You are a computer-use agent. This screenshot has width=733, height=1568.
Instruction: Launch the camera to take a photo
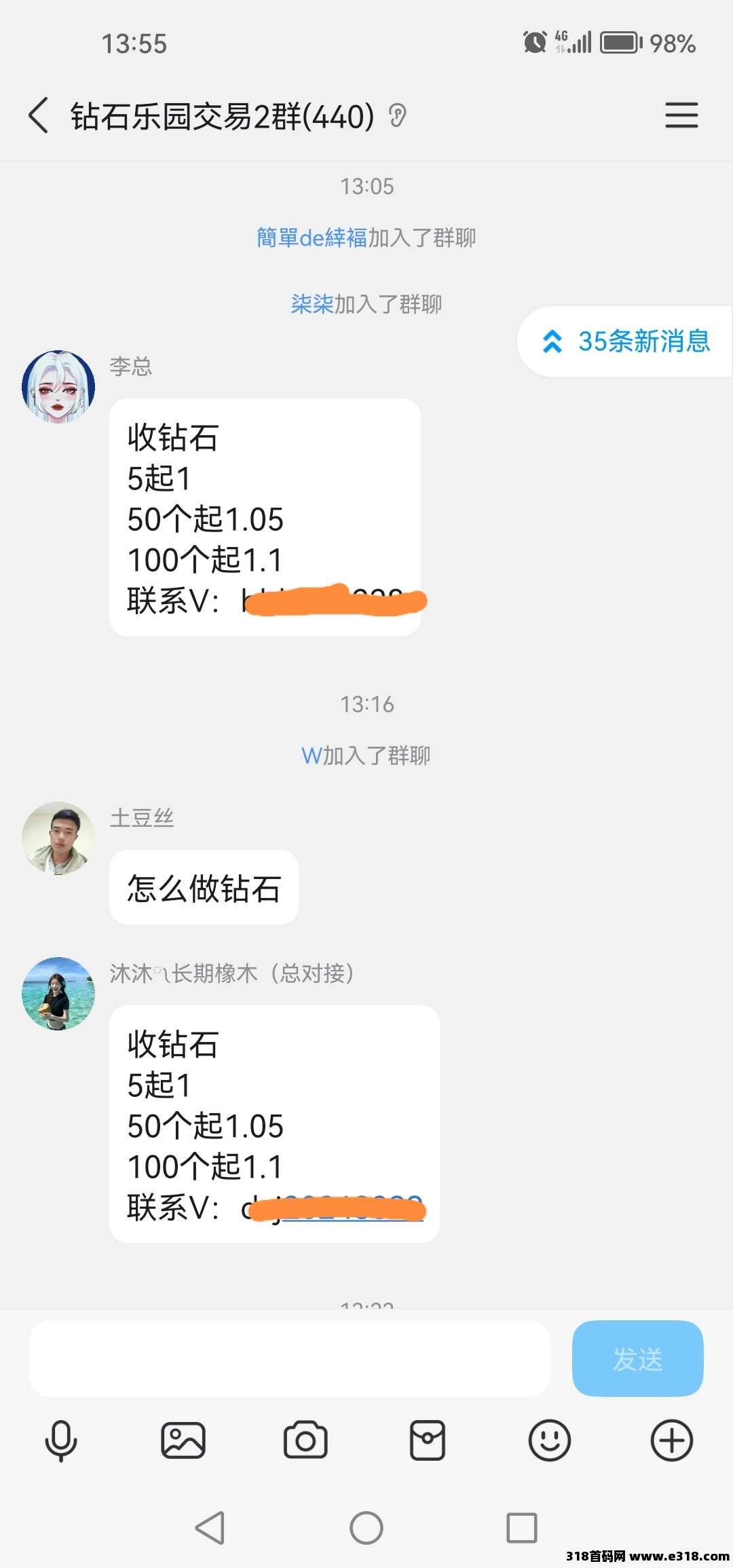(x=305, y=1440)
